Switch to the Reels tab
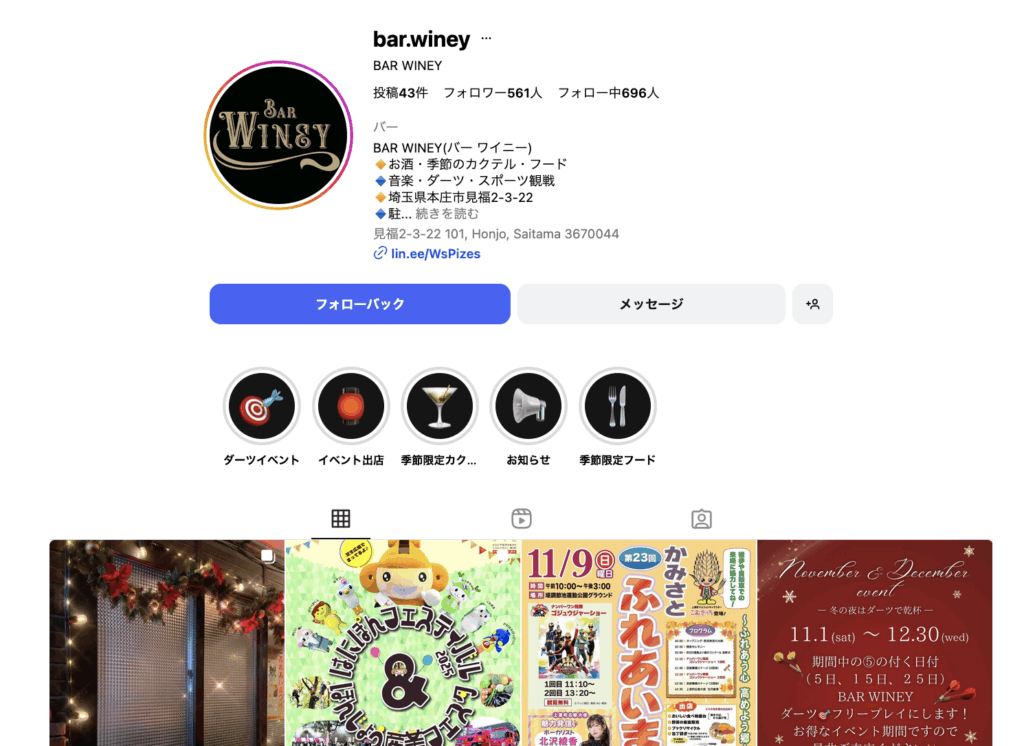Screen dimensions: 1024x746 [521, 519]
